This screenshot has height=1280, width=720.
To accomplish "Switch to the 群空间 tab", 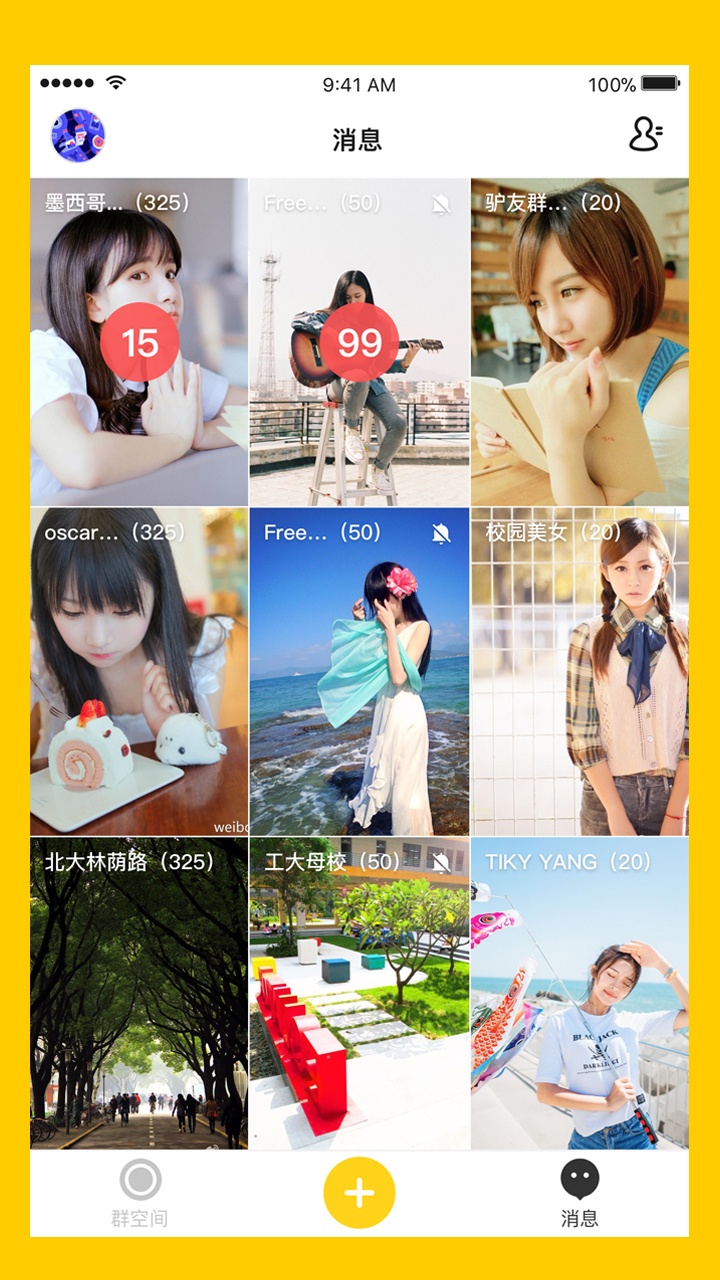I will [140, 1193].
